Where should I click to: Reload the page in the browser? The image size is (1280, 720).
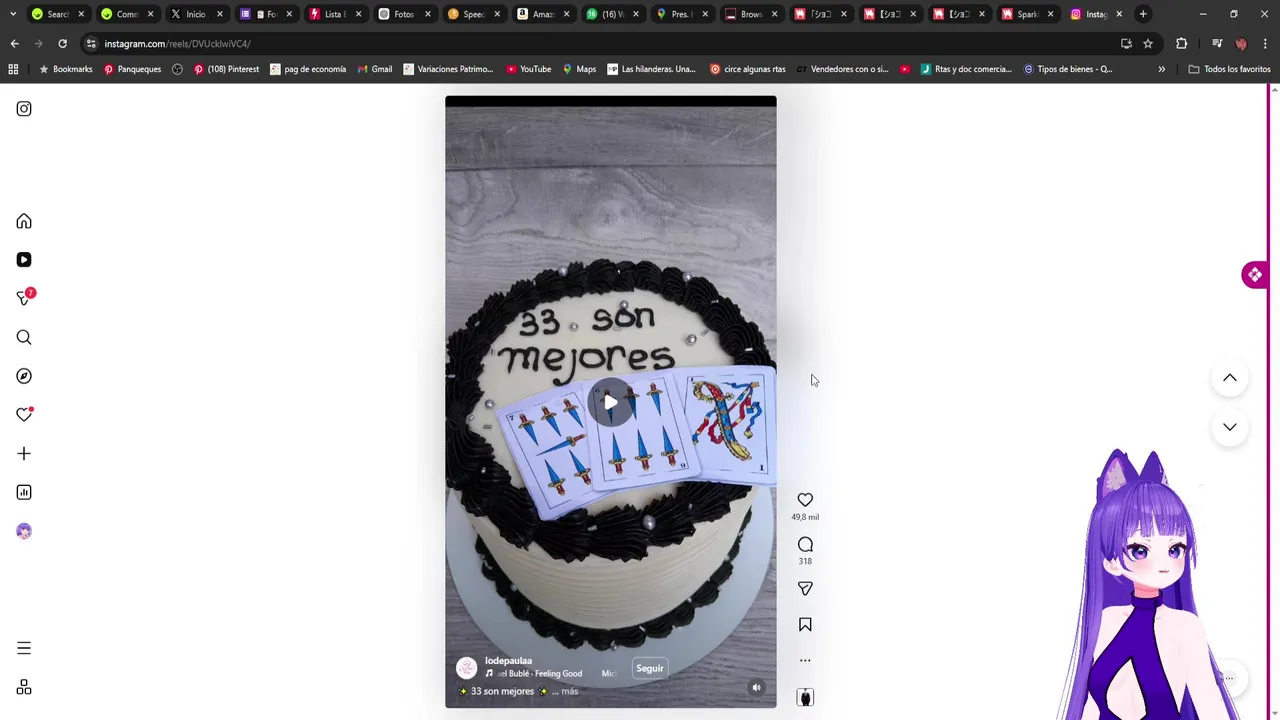pyautogui.click(x=62, y=44)
